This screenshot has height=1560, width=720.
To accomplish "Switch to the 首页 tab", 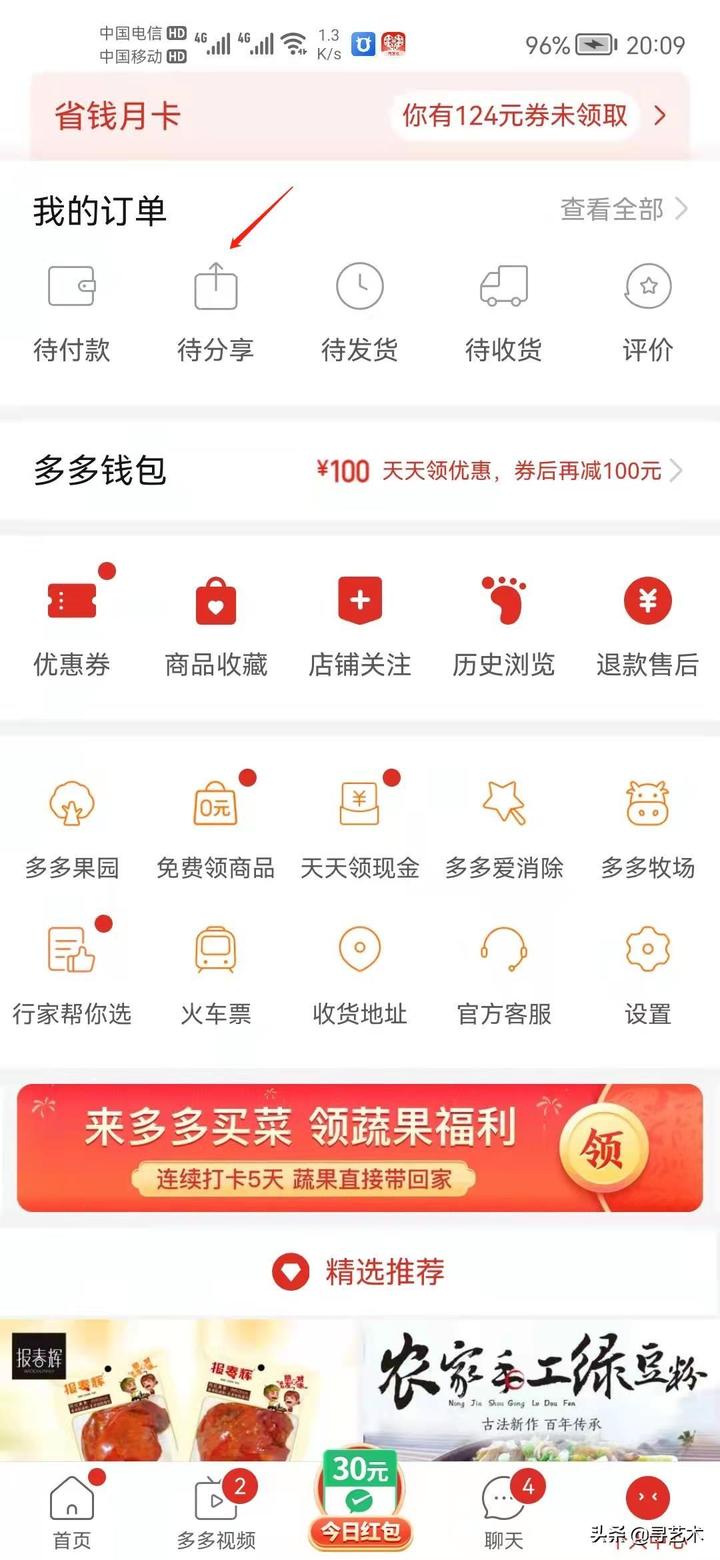I will [72, 1512].
